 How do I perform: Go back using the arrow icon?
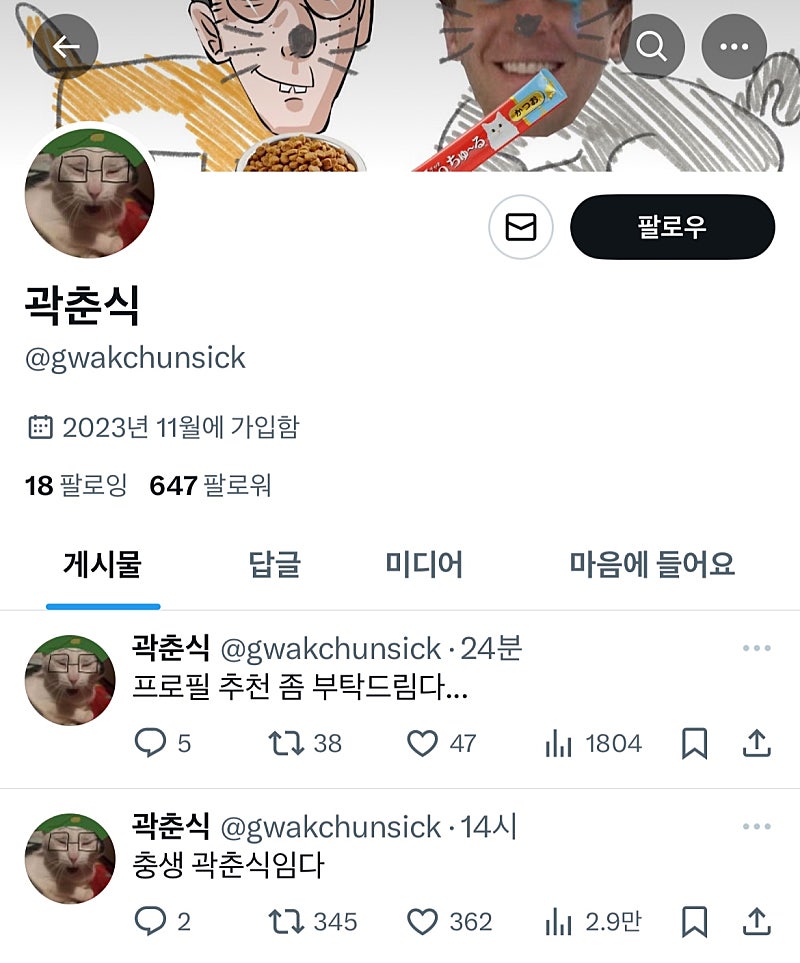coord(65,46)
